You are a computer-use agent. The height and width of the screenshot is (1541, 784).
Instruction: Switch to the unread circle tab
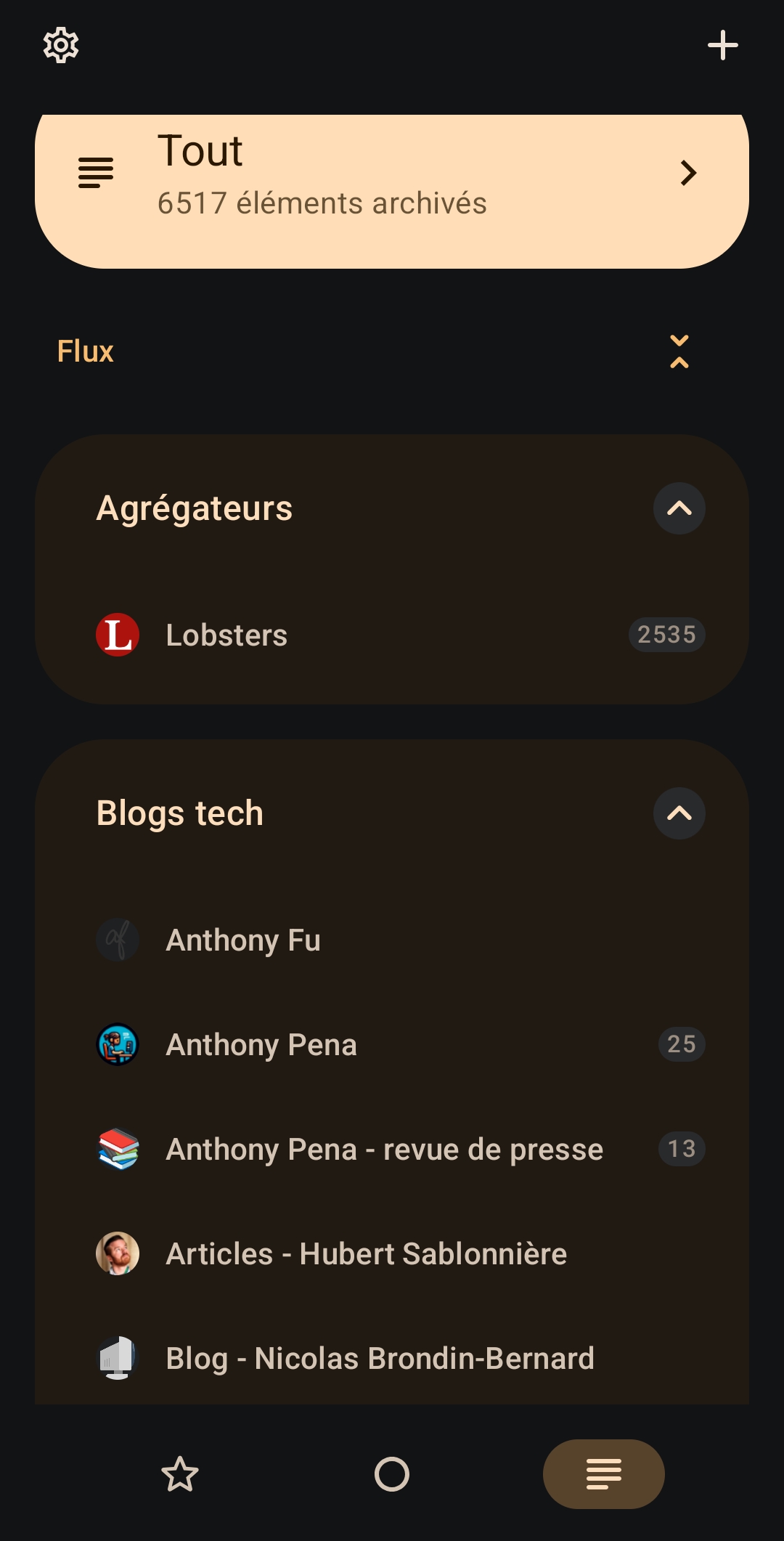point(391,1474)
